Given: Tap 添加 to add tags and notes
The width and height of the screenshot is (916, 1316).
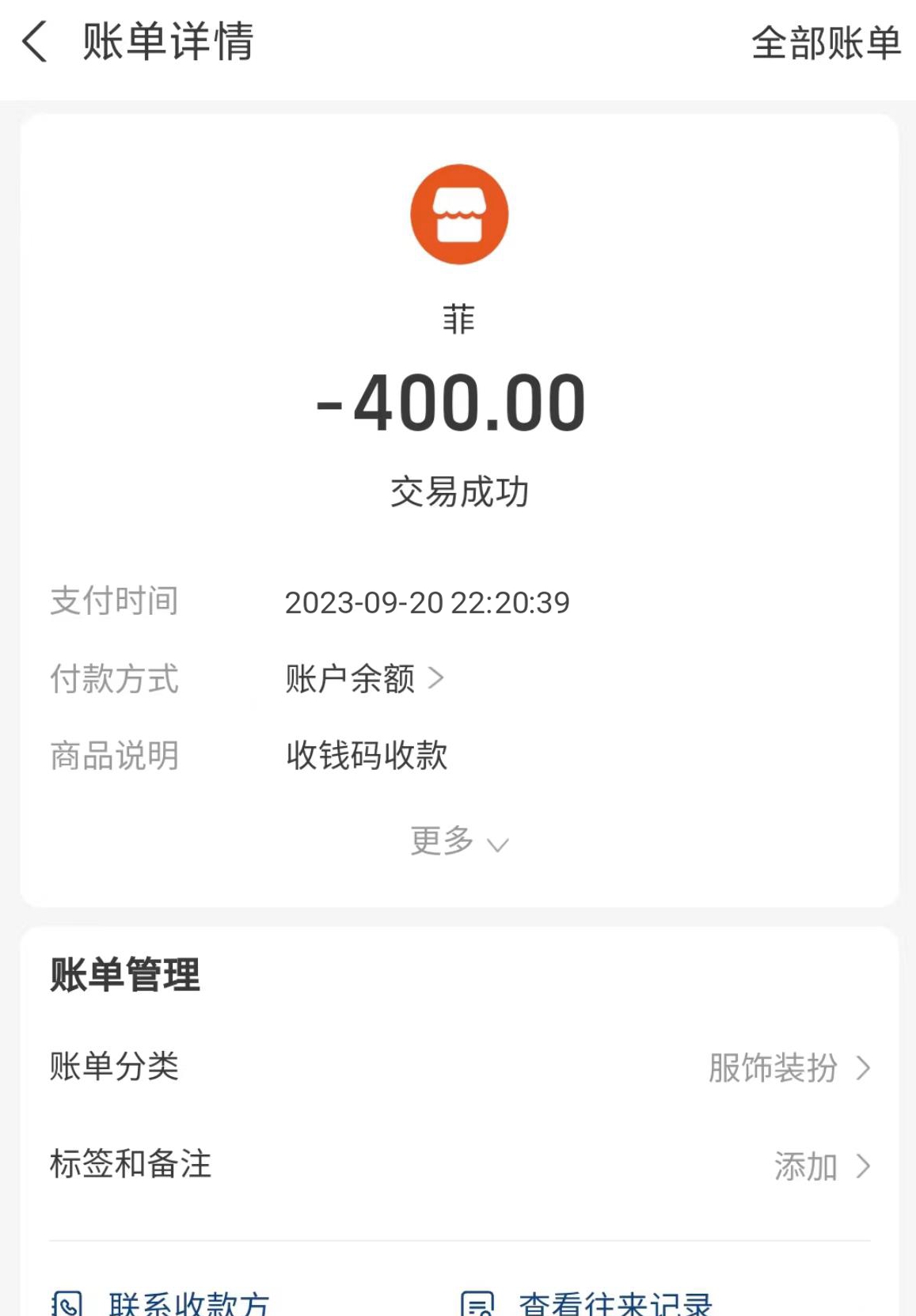Looking at the screenshot, I should [808, 1165].
